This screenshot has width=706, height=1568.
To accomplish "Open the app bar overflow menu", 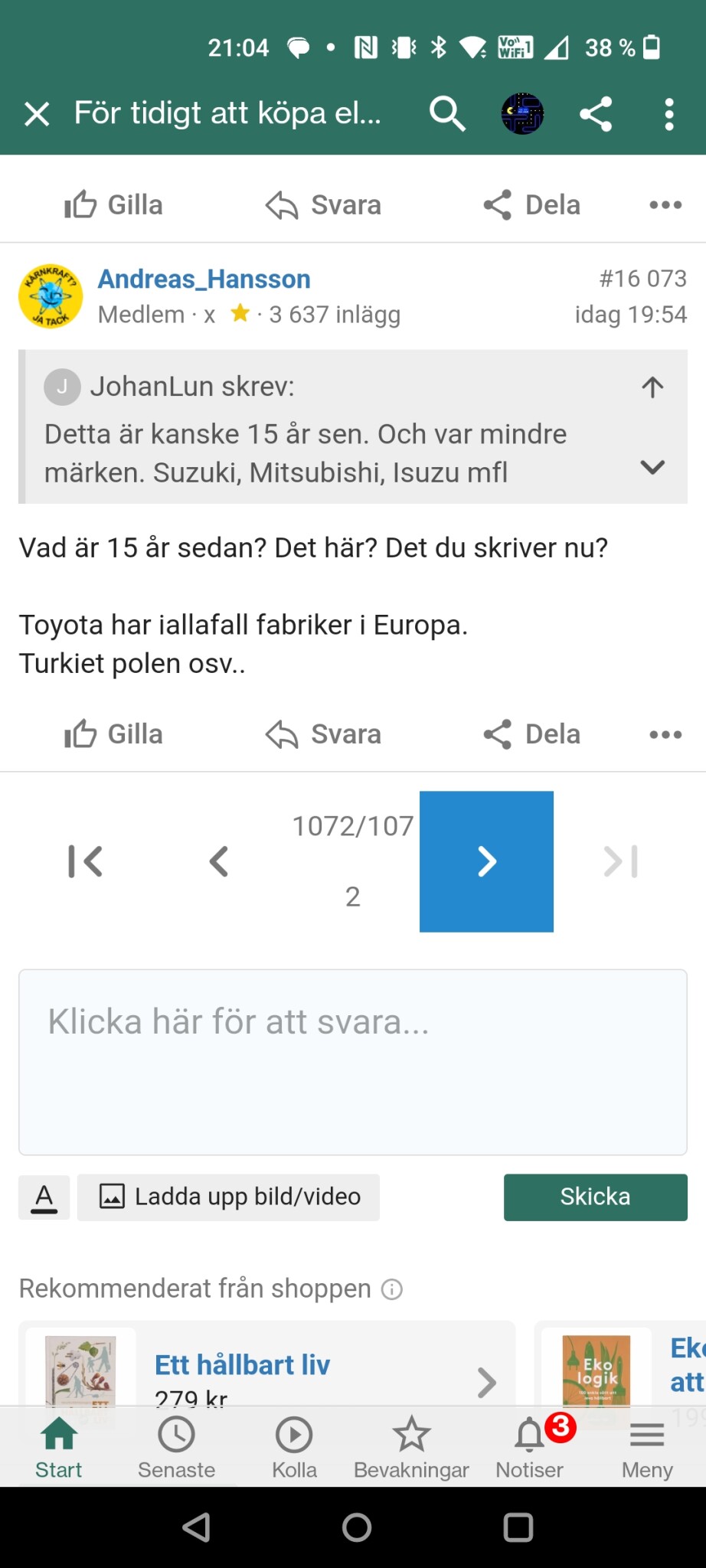I will pyautogui.click(x=669, y=114).
